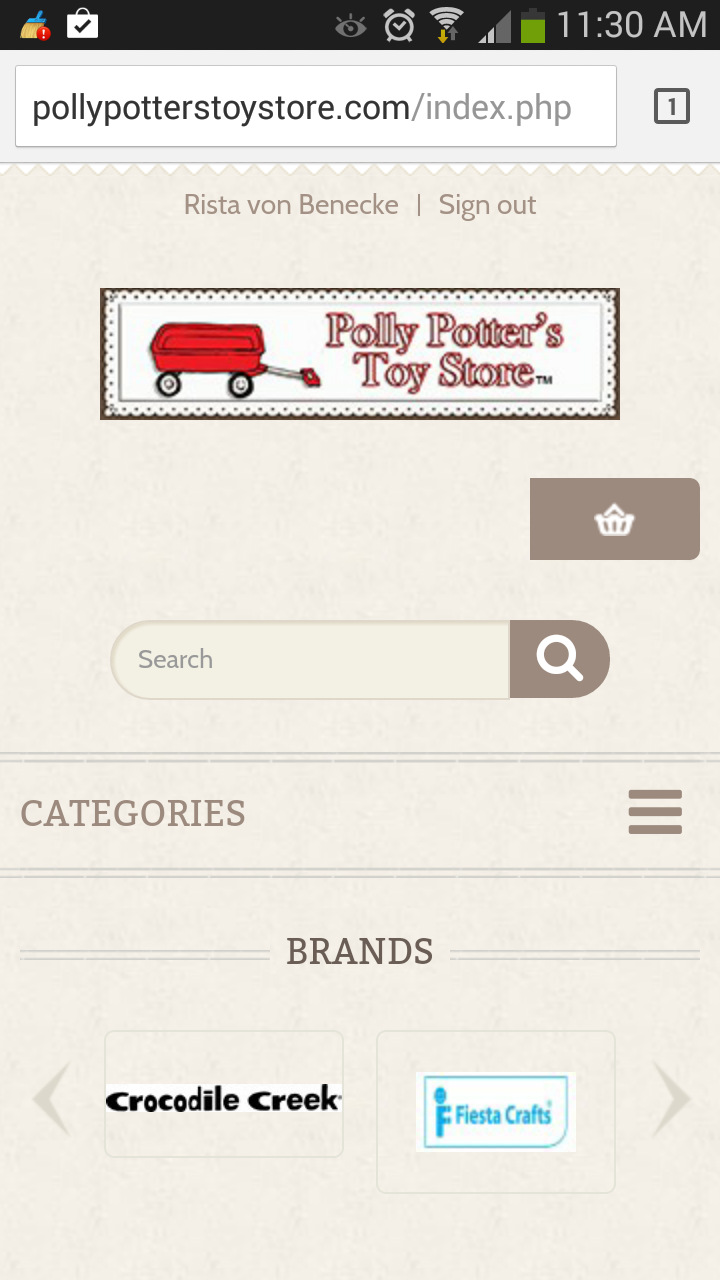
Task: Open the Crocodile Creek brand
Action: click(224, 1096)
